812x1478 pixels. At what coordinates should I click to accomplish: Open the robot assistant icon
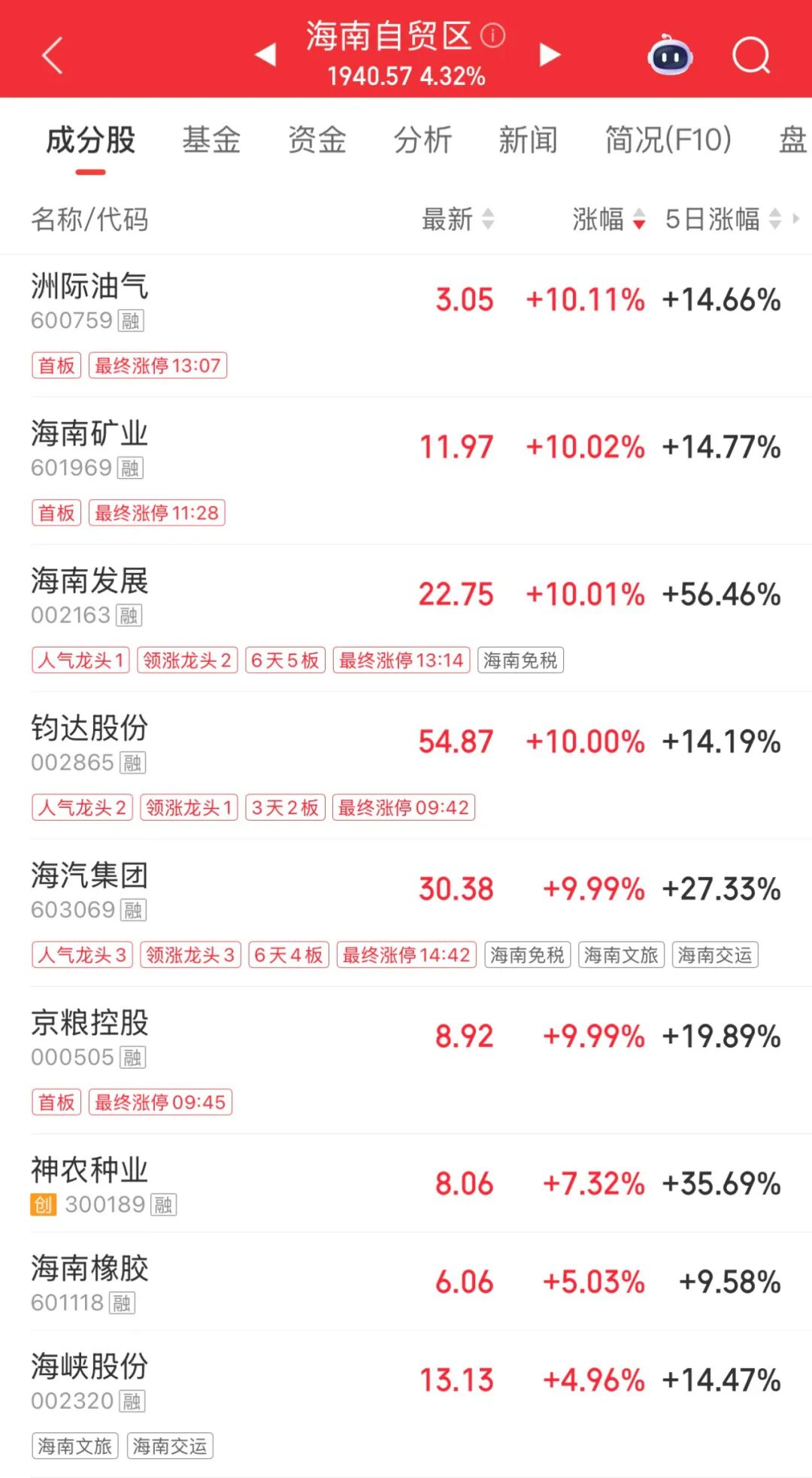(x=670, y=56)
